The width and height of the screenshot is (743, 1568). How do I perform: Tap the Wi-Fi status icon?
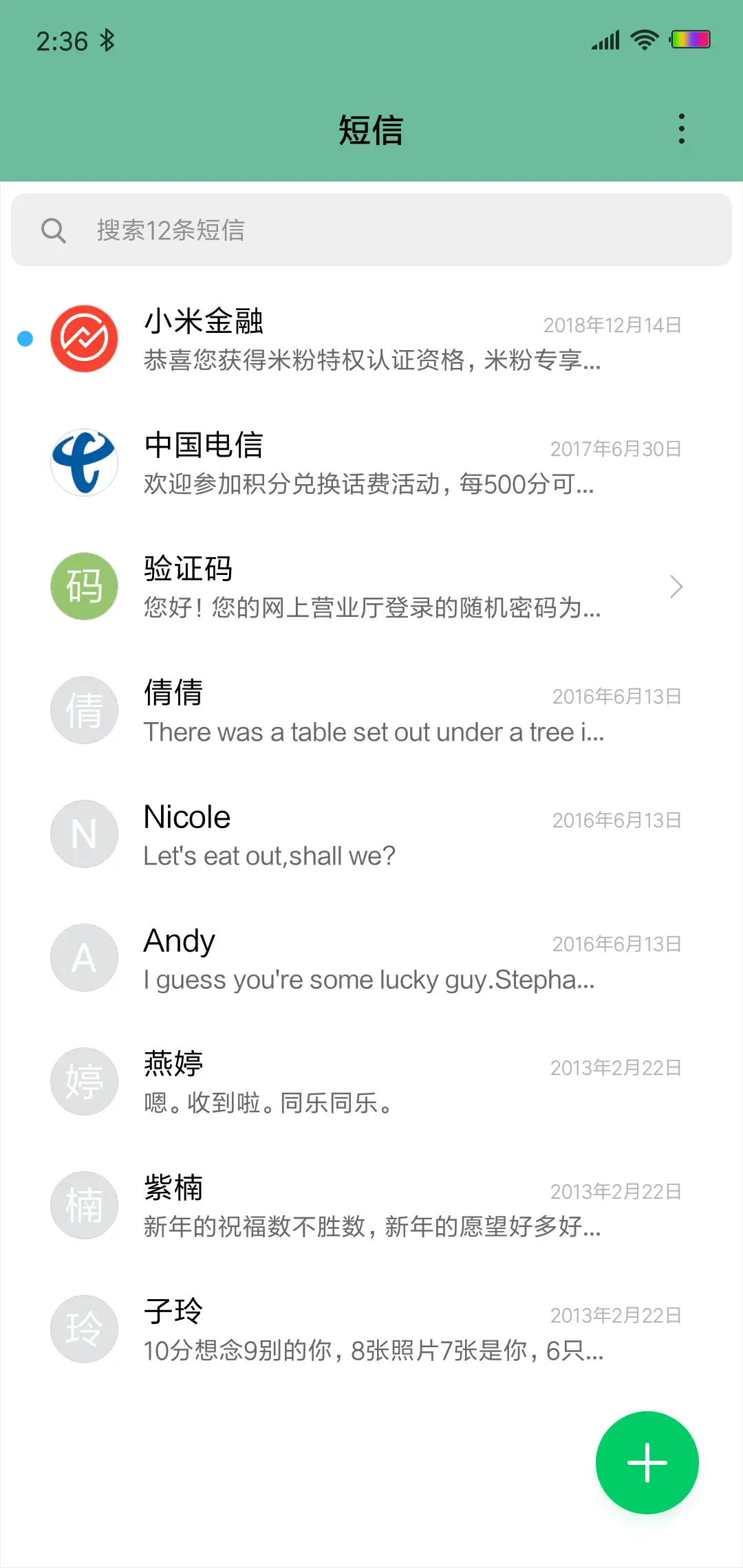coord(644,39)
